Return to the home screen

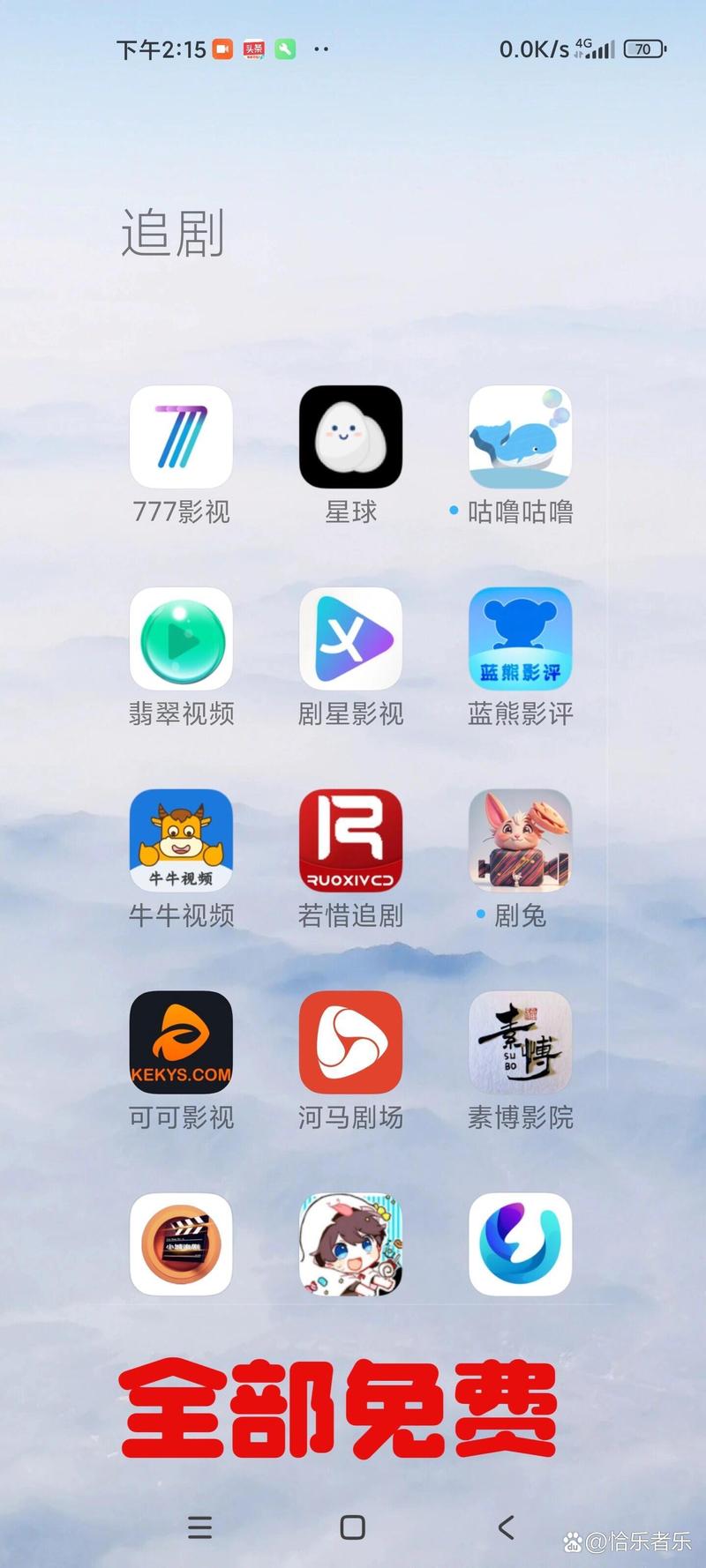(x=352, y=1527)
